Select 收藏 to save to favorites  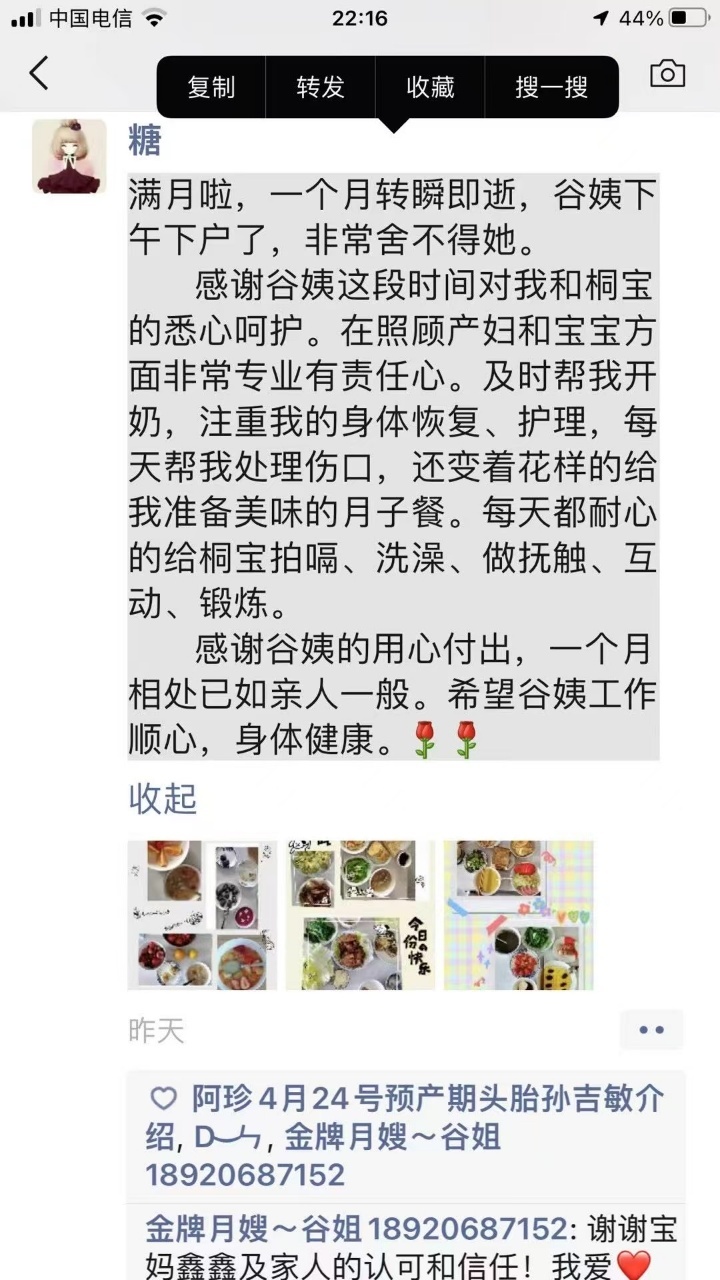[430, 87]
